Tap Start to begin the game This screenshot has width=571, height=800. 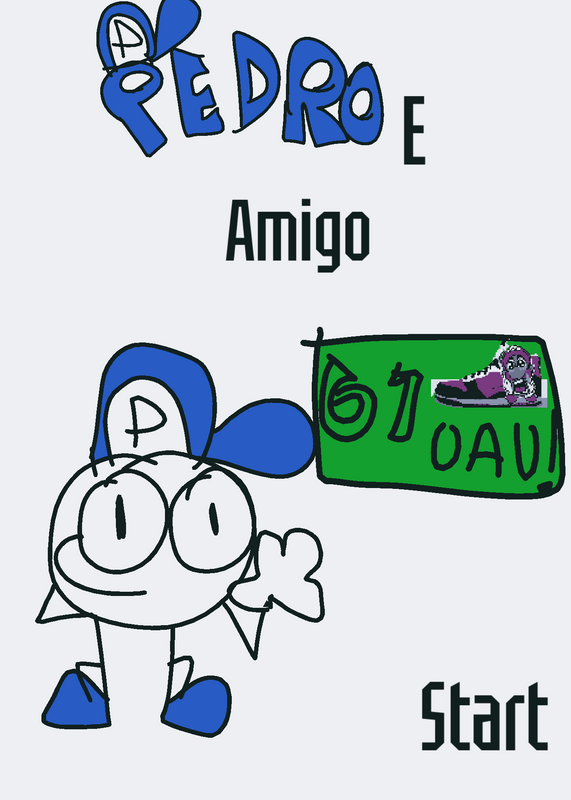(484, 716)
